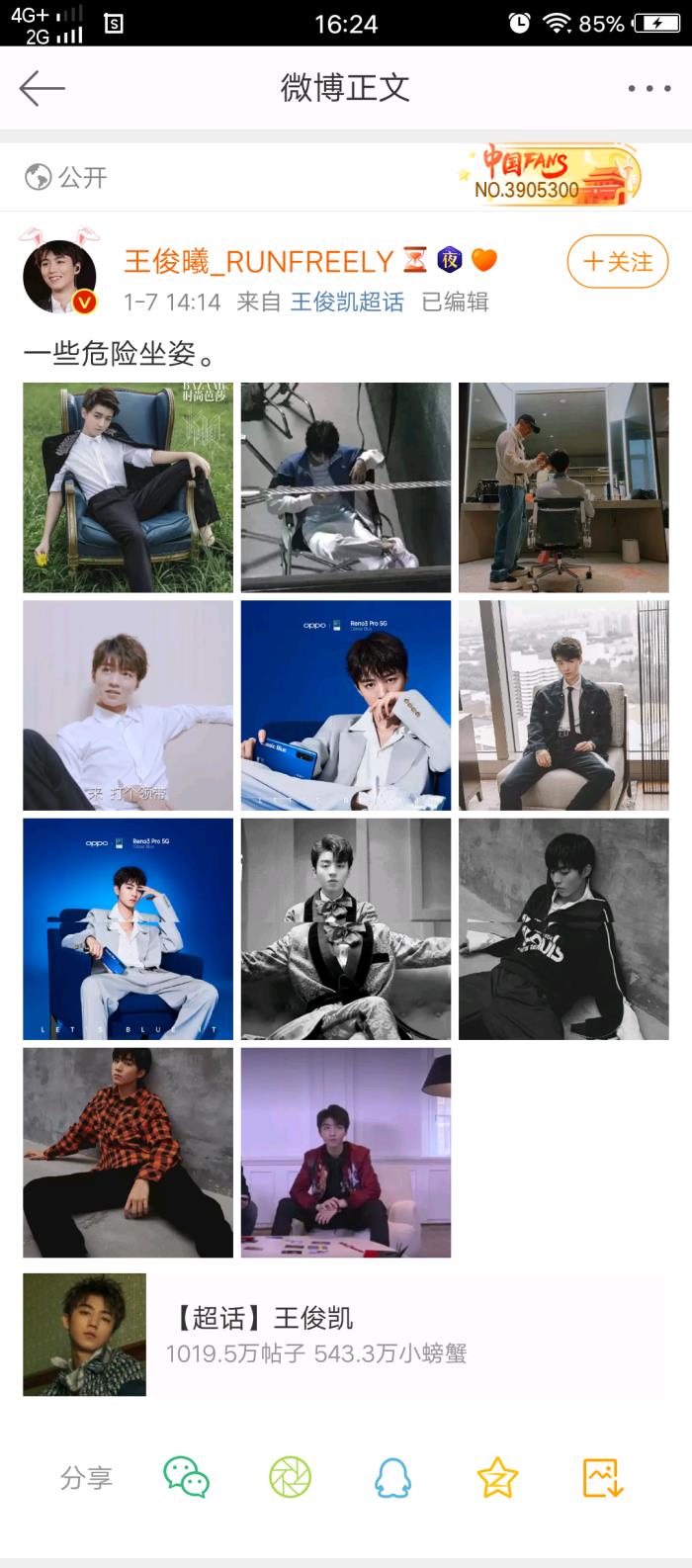View the red jacket photo at table
692x1568 pixels.
click(x=345, y=1153)
